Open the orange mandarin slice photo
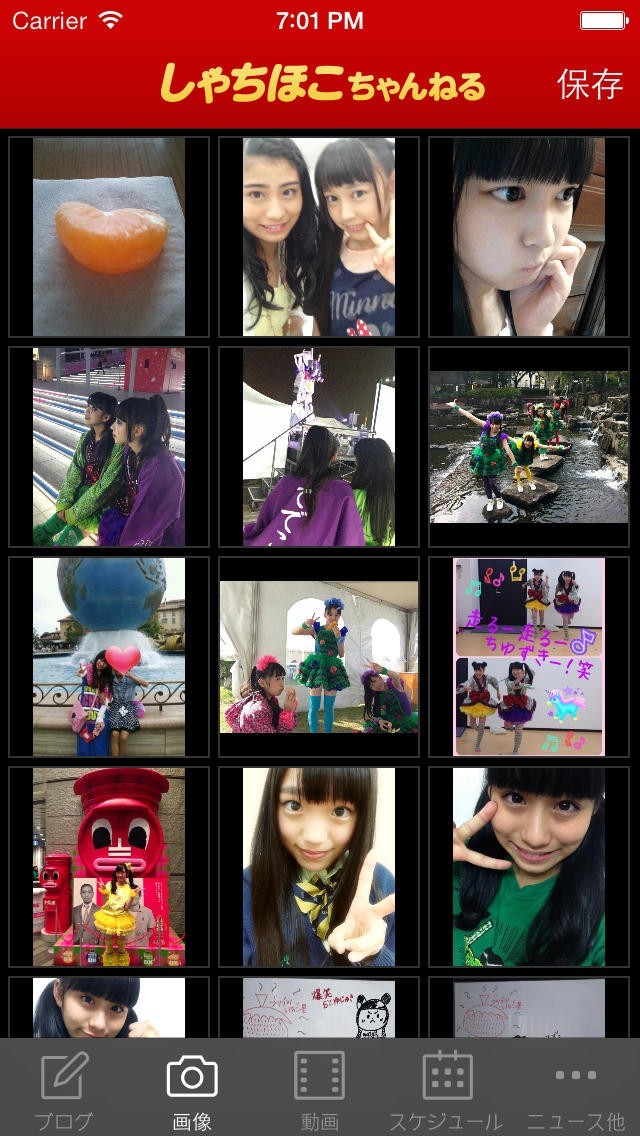The height and width of the screenshot is (1136, 640). click(109, 237)
